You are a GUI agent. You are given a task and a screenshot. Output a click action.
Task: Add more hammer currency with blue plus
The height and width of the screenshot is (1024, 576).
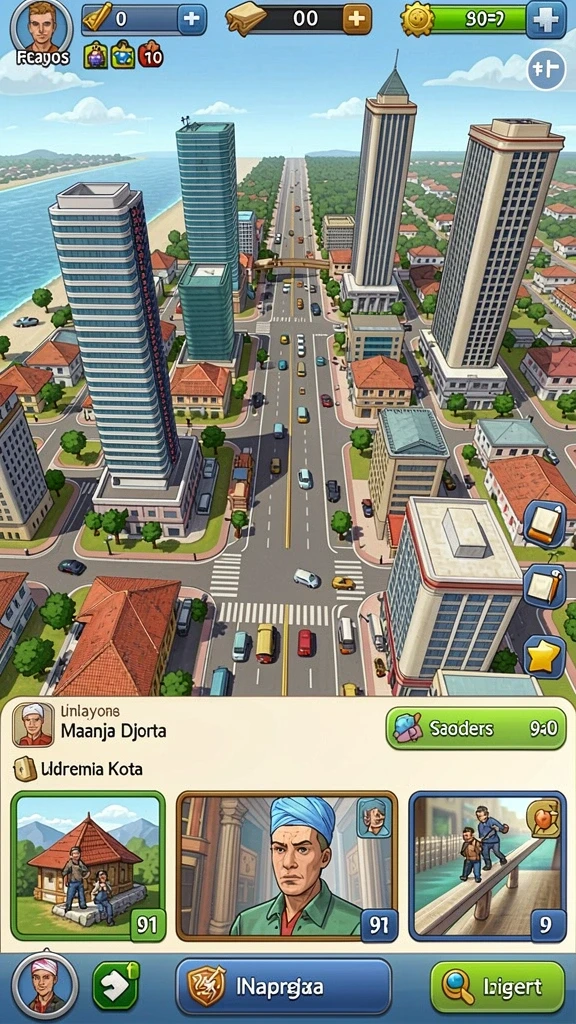coord(191,19)
